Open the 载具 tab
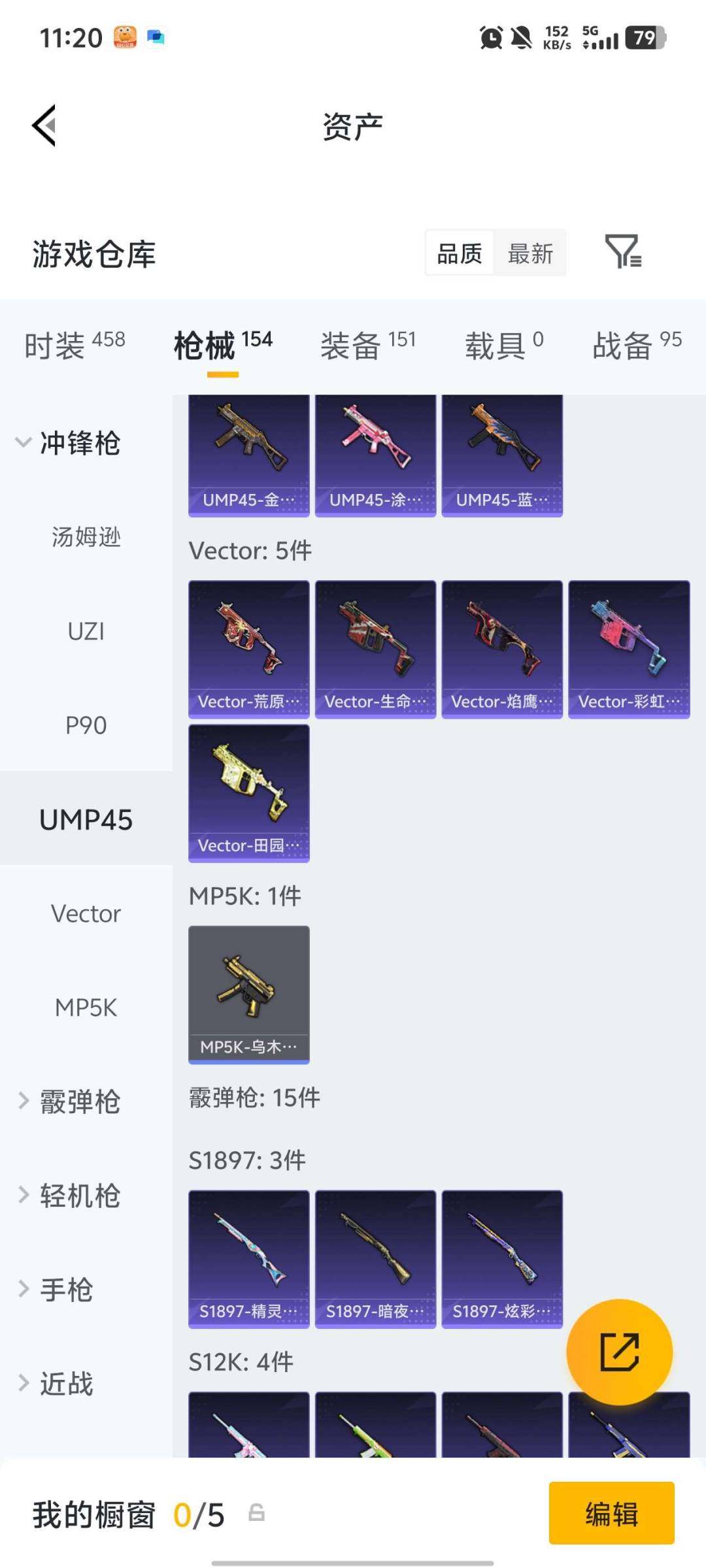706x1568 pixels. click(x=503, y=345)
